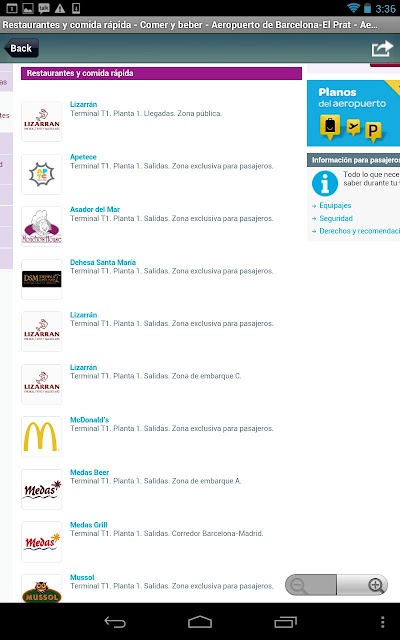Open the Apetece restaurant link
This screenshot has width=400, height=640.
point(83,157)
